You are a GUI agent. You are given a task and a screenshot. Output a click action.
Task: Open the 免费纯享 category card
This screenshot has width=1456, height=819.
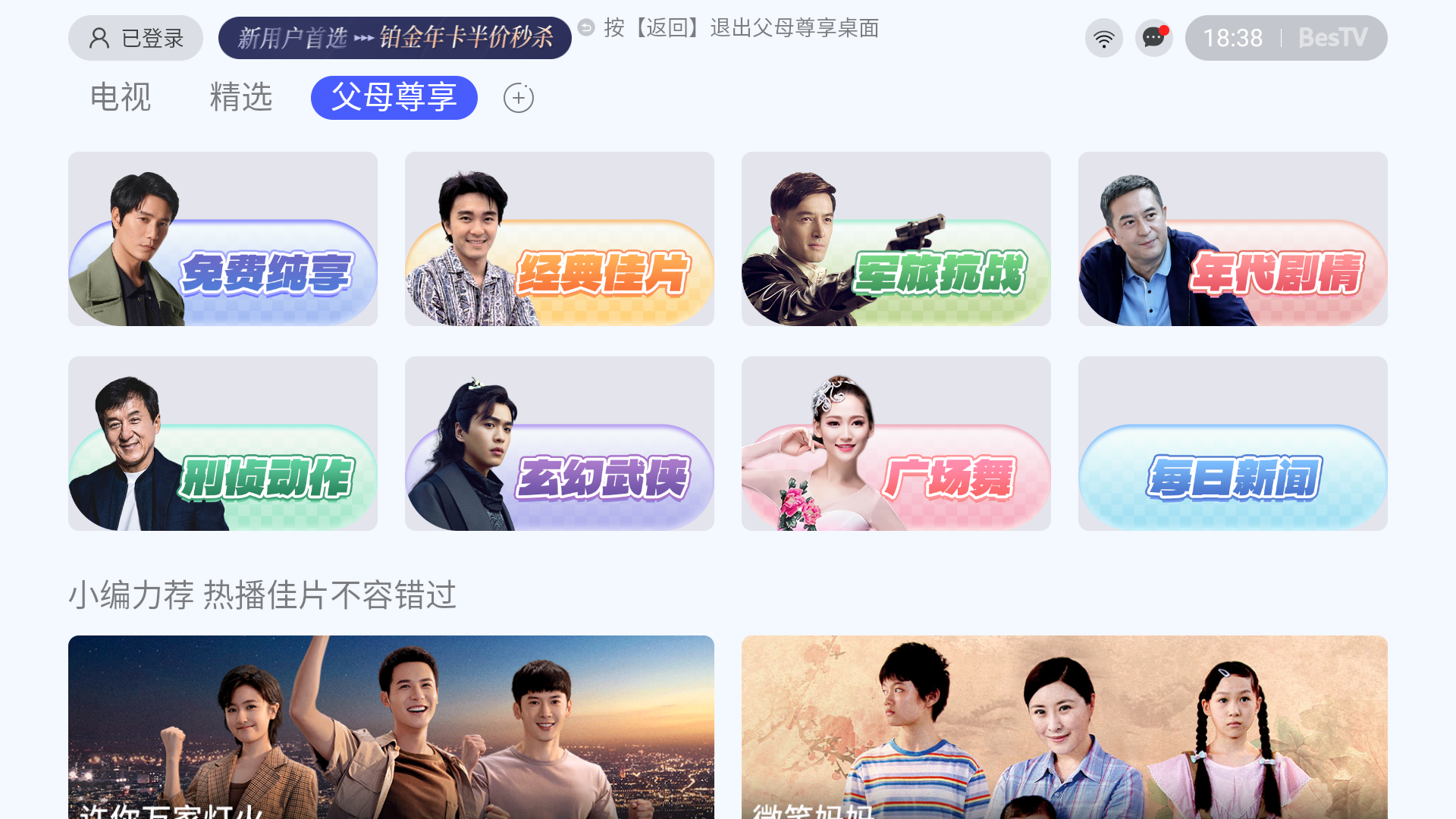223,239
